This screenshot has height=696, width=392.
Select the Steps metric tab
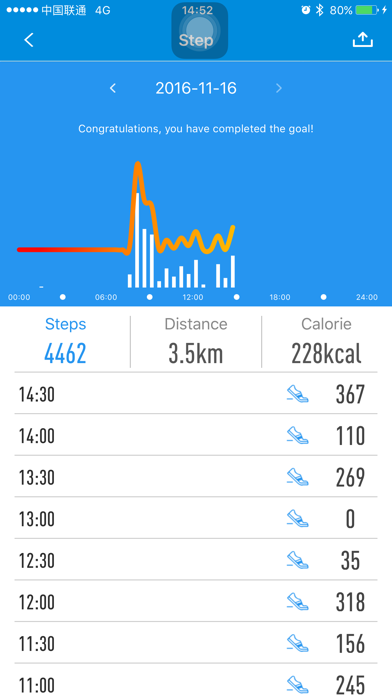pos(66,341)
